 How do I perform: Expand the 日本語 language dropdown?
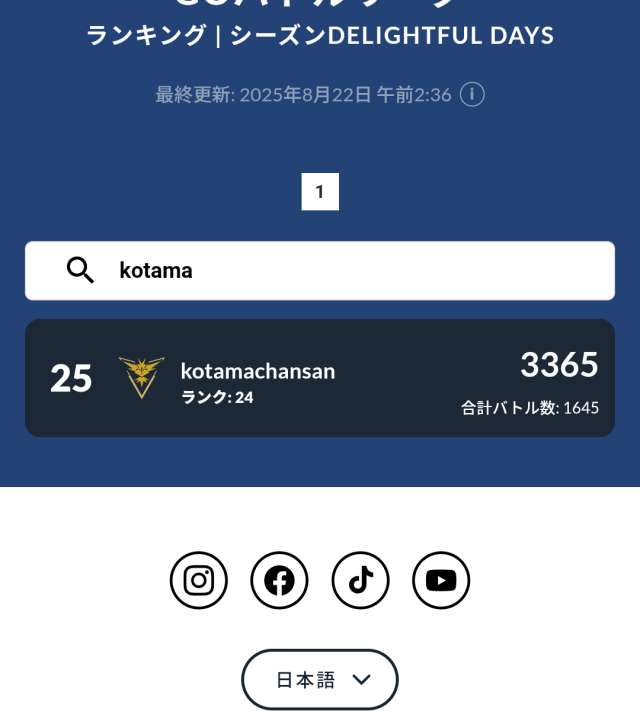(x=320, y=680)
